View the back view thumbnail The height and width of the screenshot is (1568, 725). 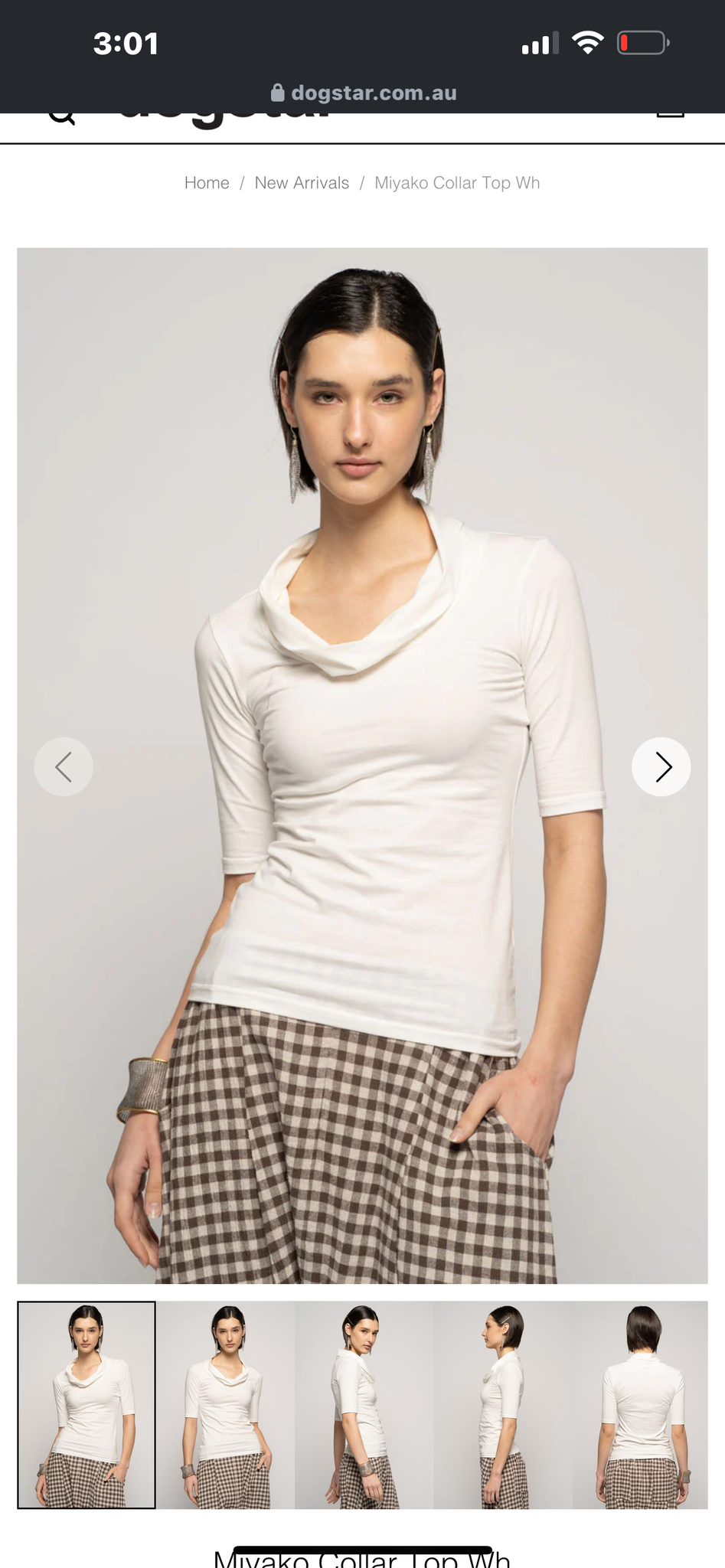tap(642, 1405)
